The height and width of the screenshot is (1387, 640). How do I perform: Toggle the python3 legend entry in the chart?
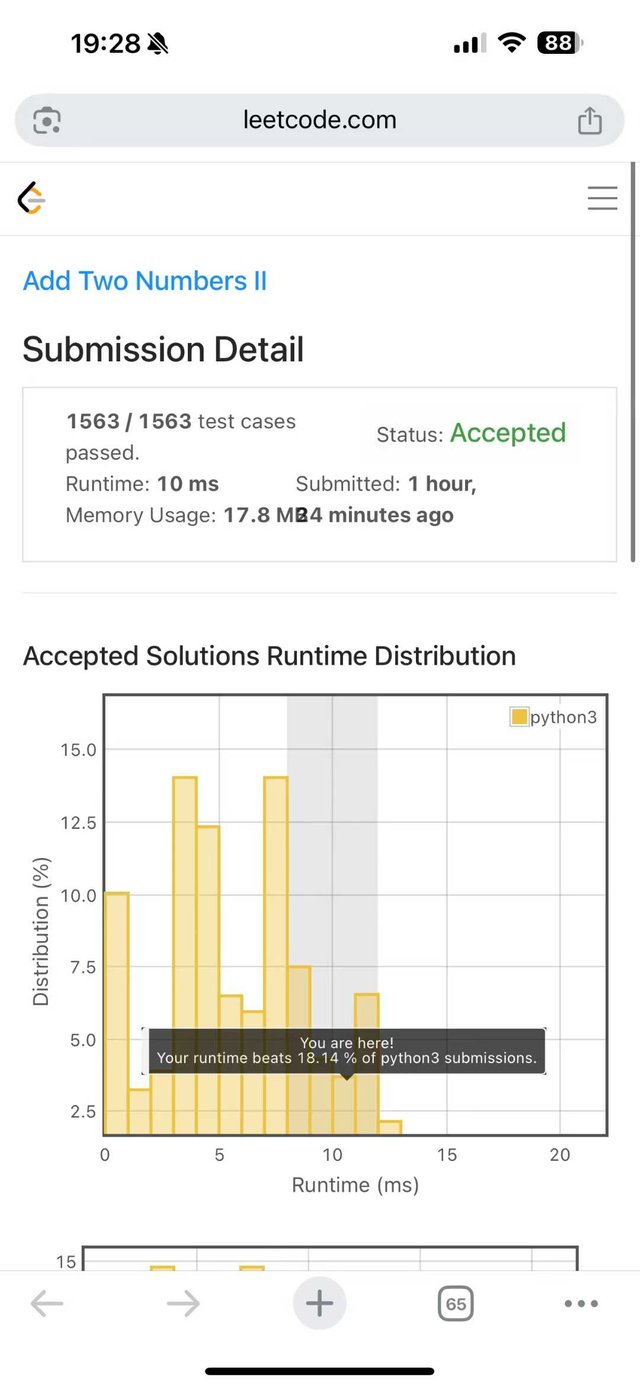click(x=553, y=717)
